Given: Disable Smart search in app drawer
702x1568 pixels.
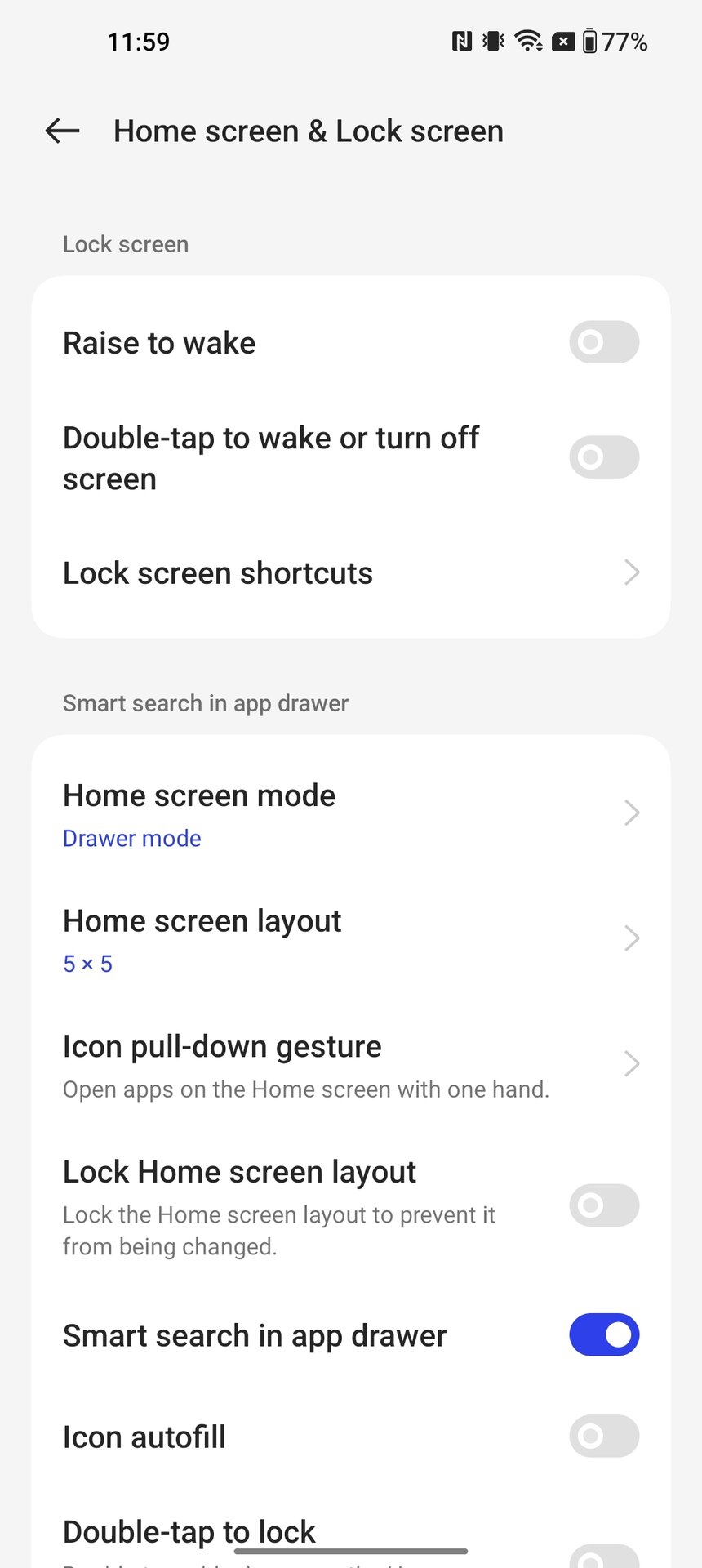Looking at the screenshot, I should click(603, 1335).
